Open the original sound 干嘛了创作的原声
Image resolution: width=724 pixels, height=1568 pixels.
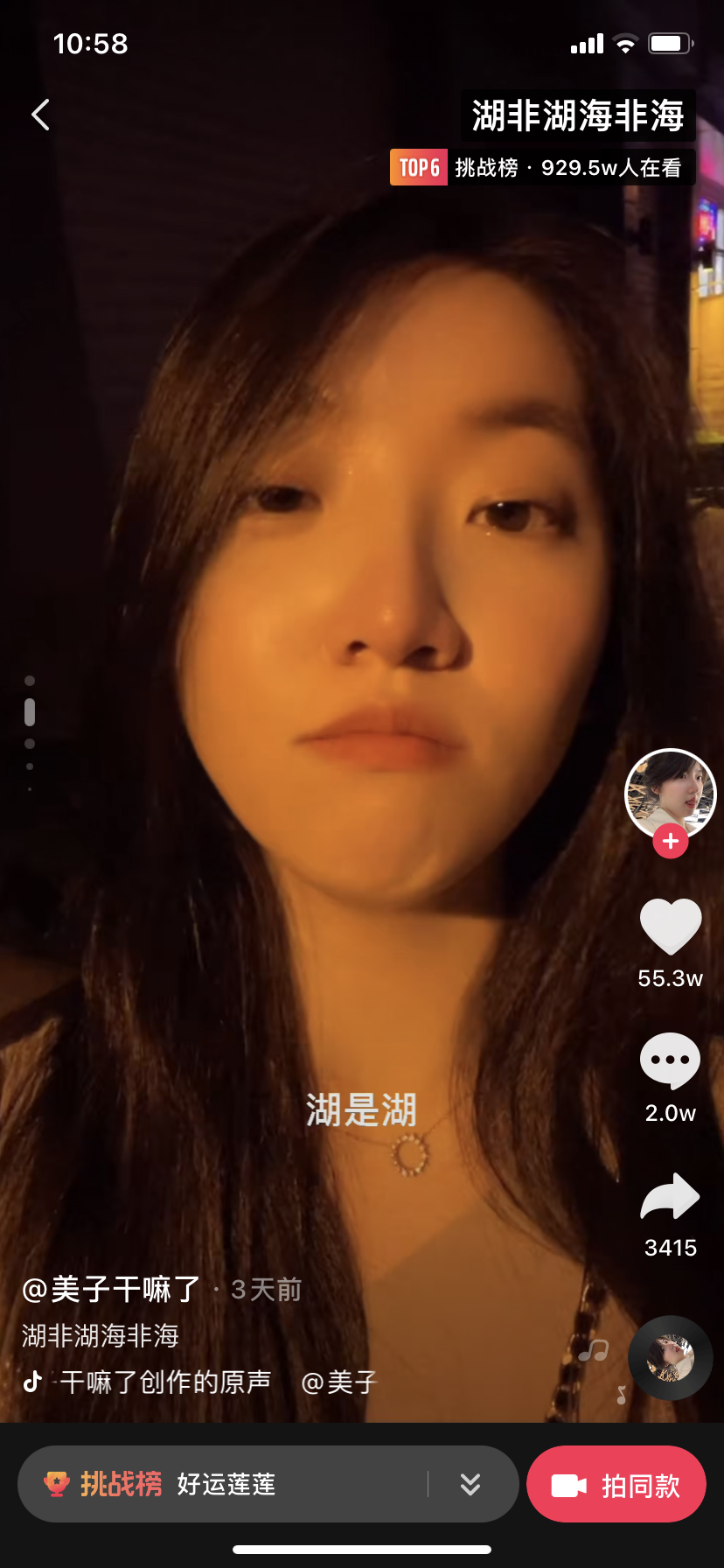(164, 1382)
